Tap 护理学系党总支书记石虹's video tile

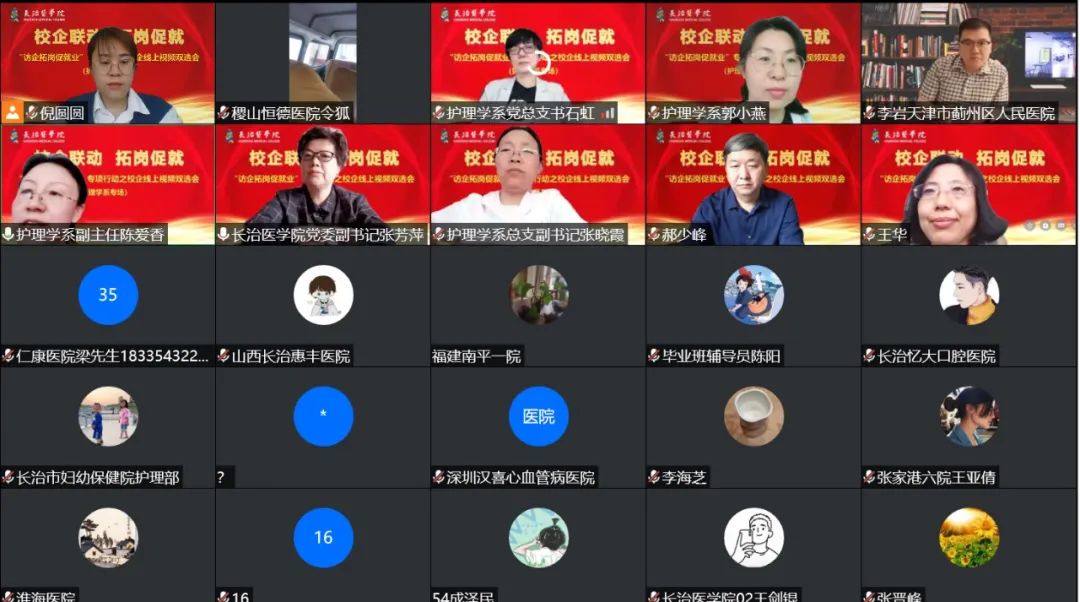tap(537, 62)
